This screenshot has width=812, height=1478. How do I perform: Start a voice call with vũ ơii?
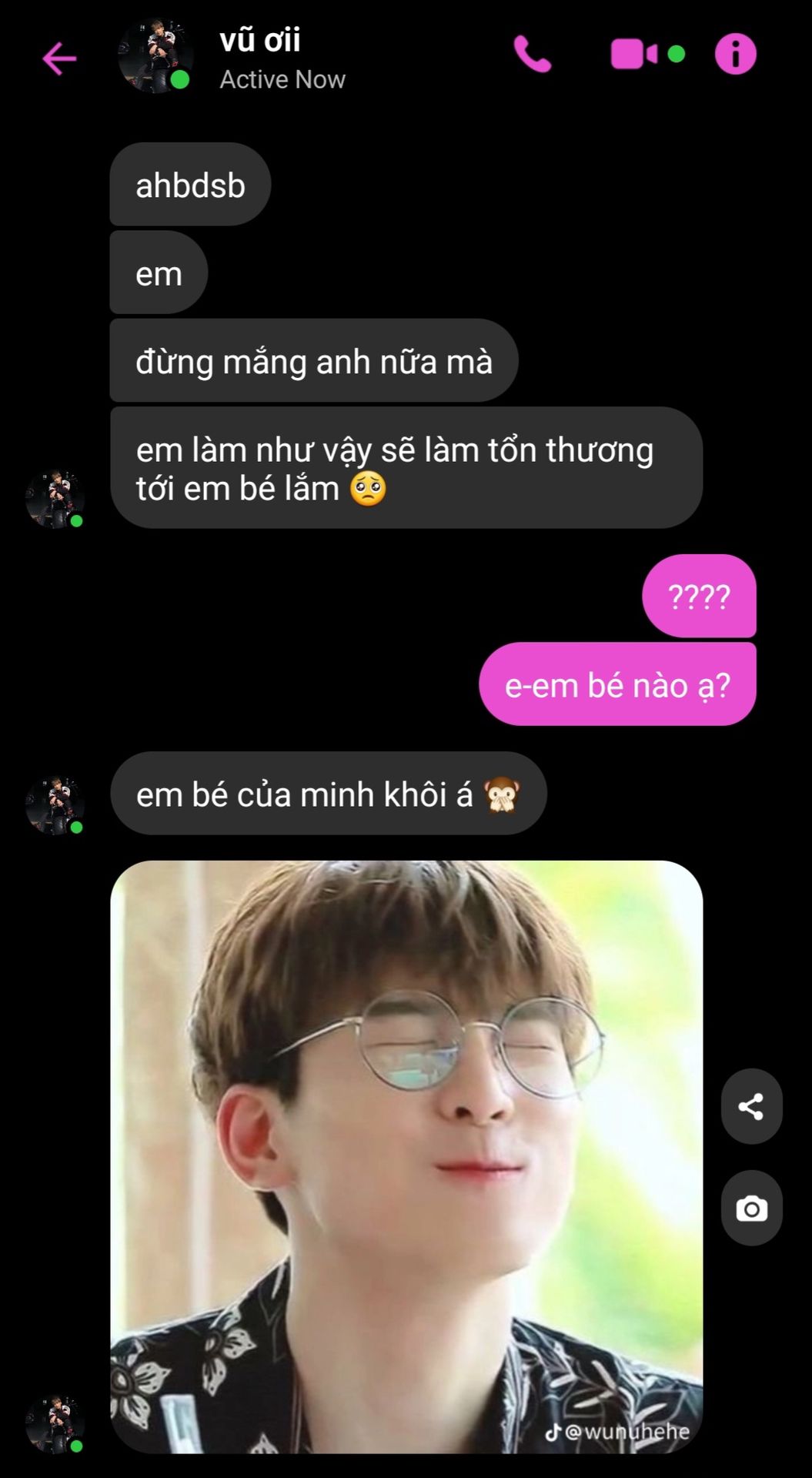pyautogui.click(x=533, y=54)
